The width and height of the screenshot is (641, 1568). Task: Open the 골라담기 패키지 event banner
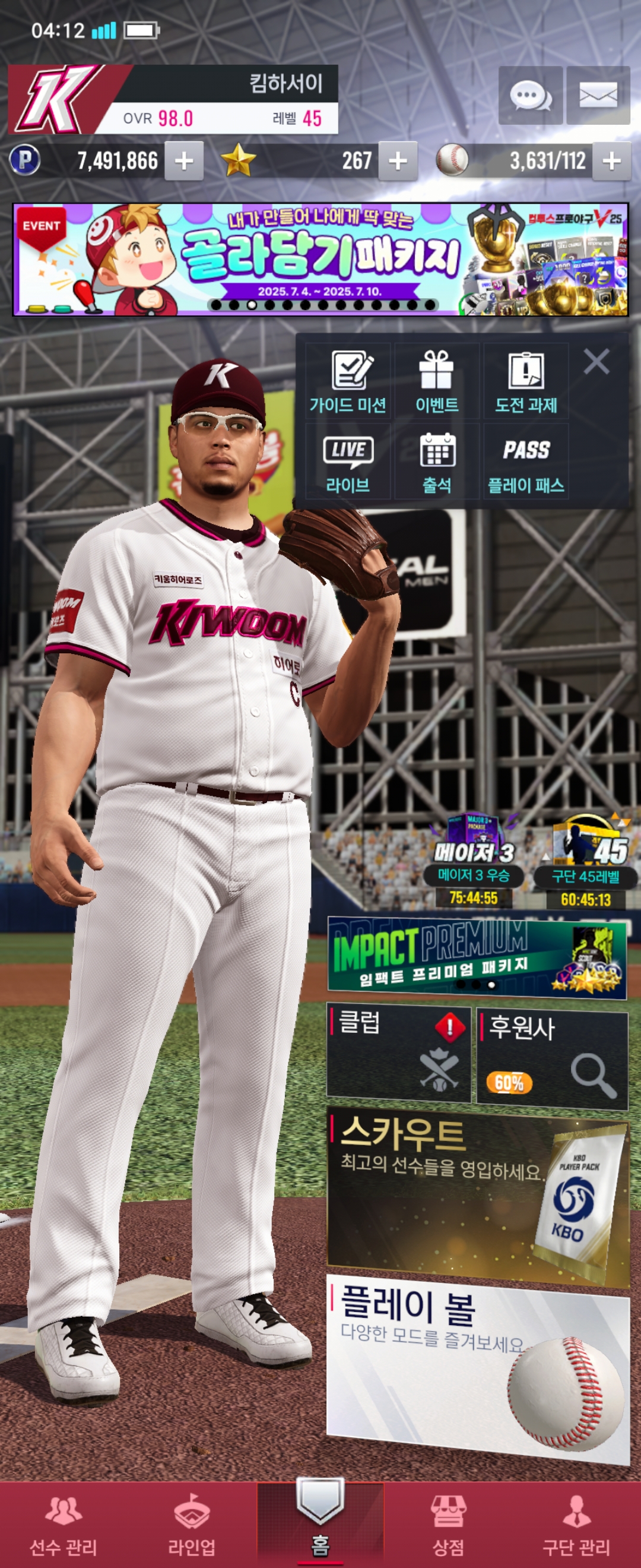pos(320,260)
